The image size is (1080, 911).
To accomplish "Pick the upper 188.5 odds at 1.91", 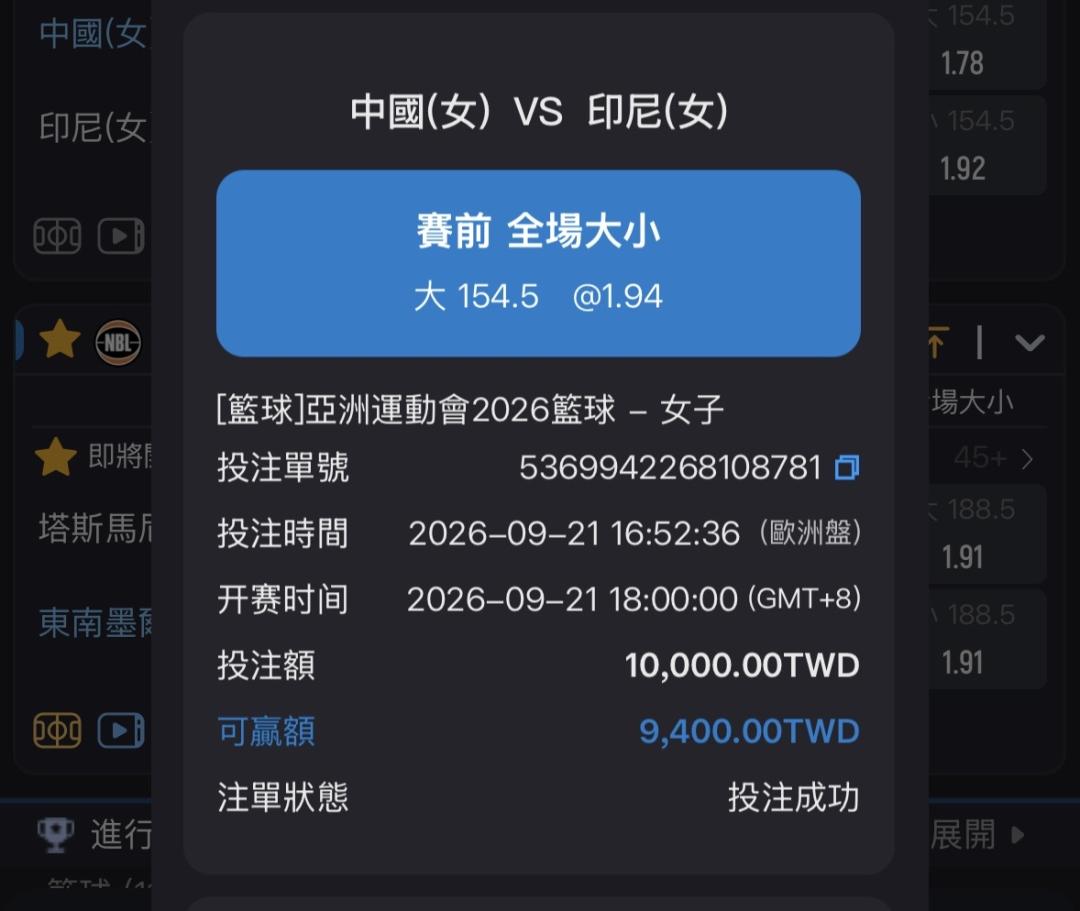I will (x=987, y=534).
